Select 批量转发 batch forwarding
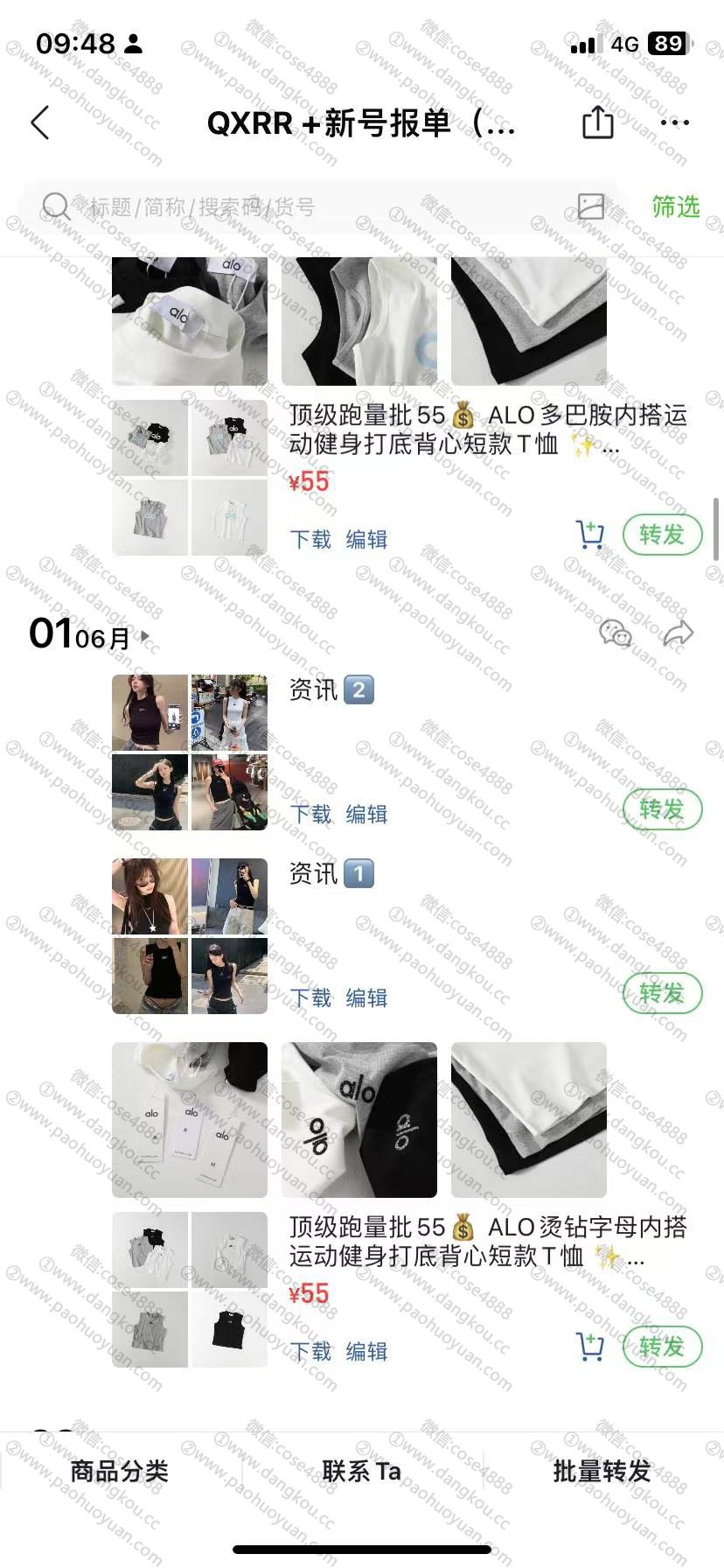This screenshot has width=724, height=1568. [602, 1471]
